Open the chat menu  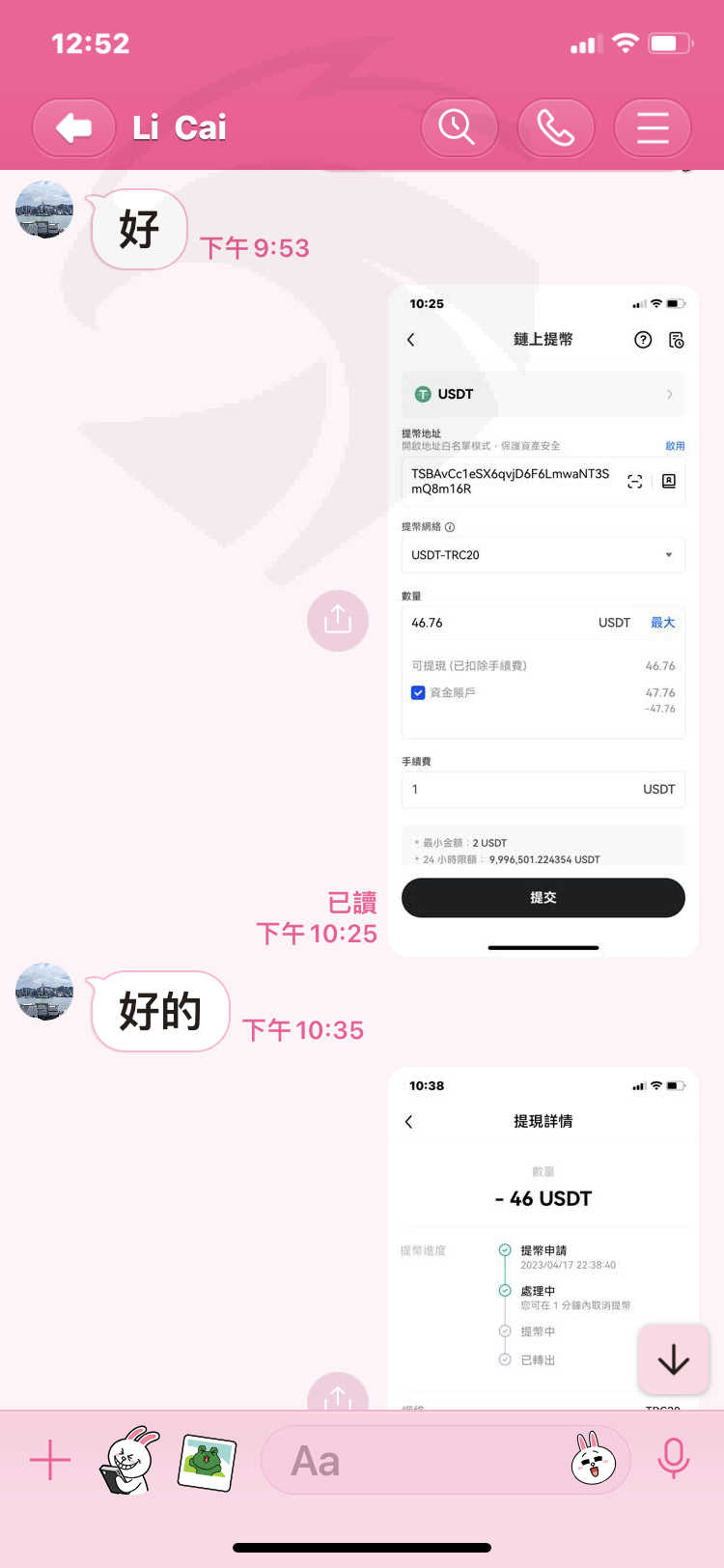653,127
